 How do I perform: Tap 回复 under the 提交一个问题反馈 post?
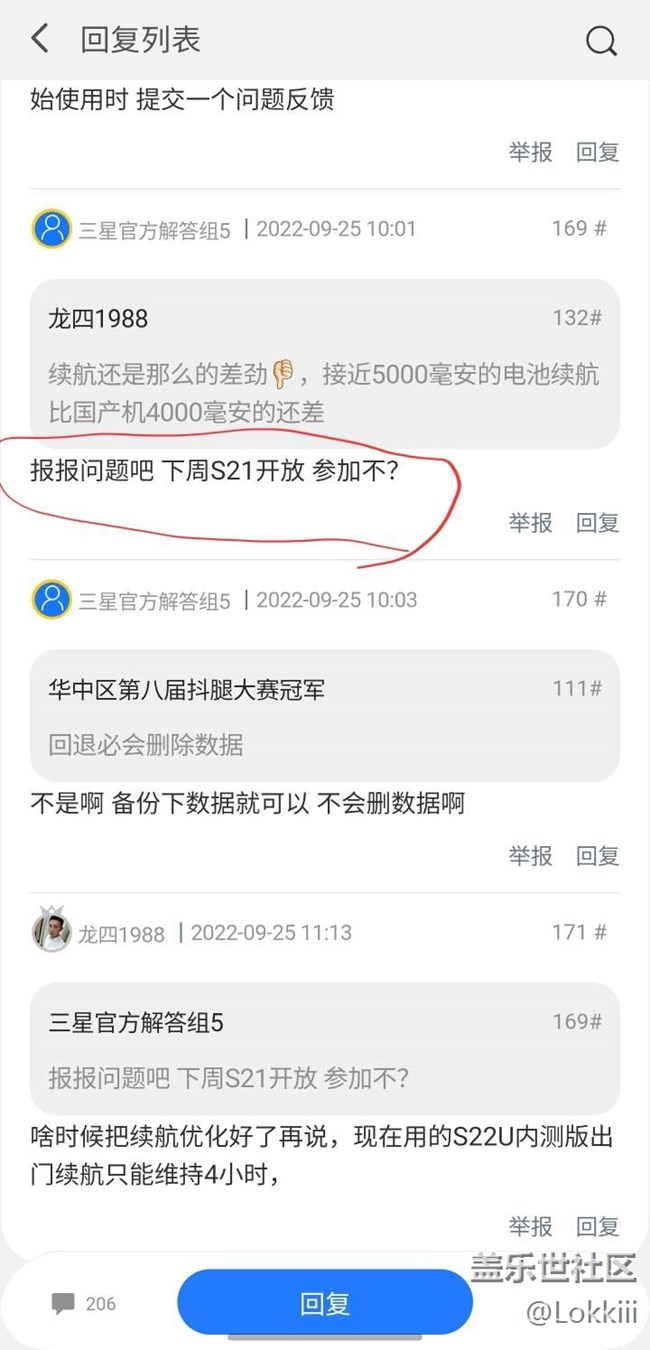click(x=597, y=152)
